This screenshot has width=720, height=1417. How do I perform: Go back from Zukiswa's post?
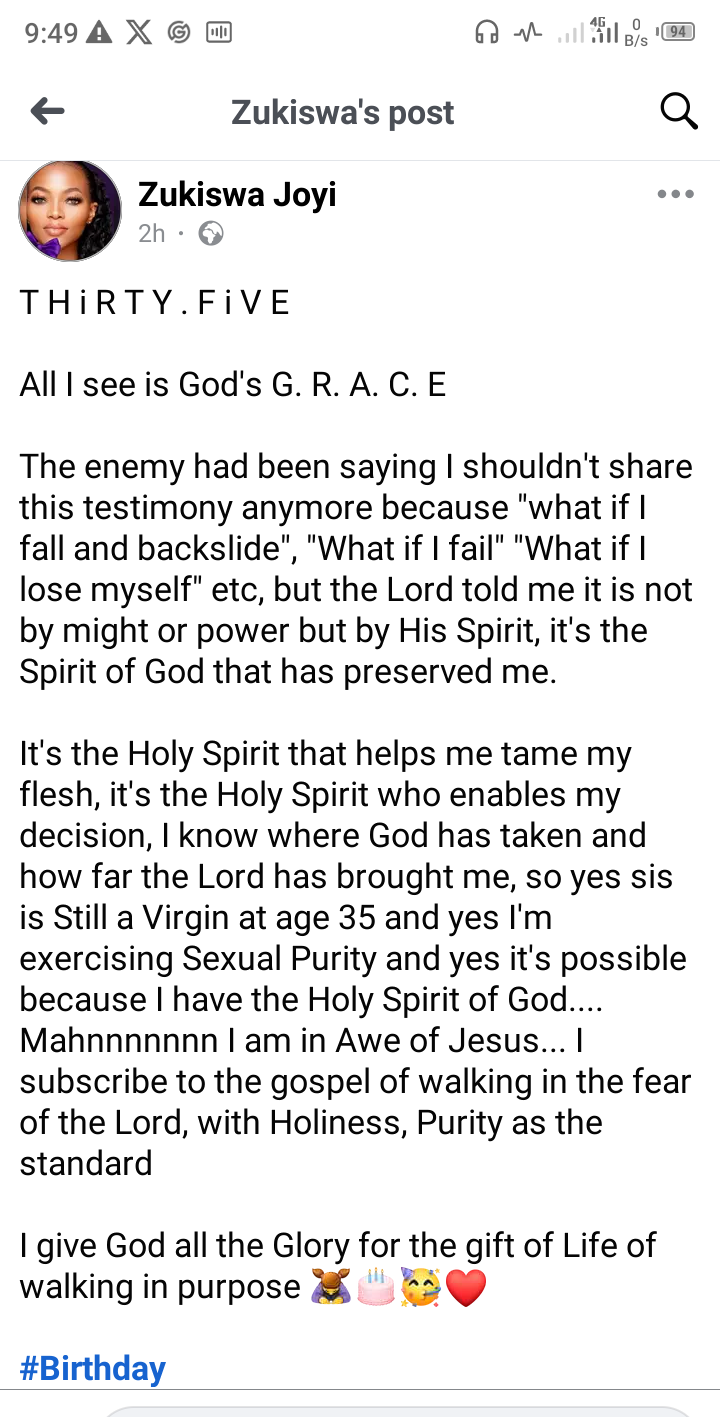point(47,112)
